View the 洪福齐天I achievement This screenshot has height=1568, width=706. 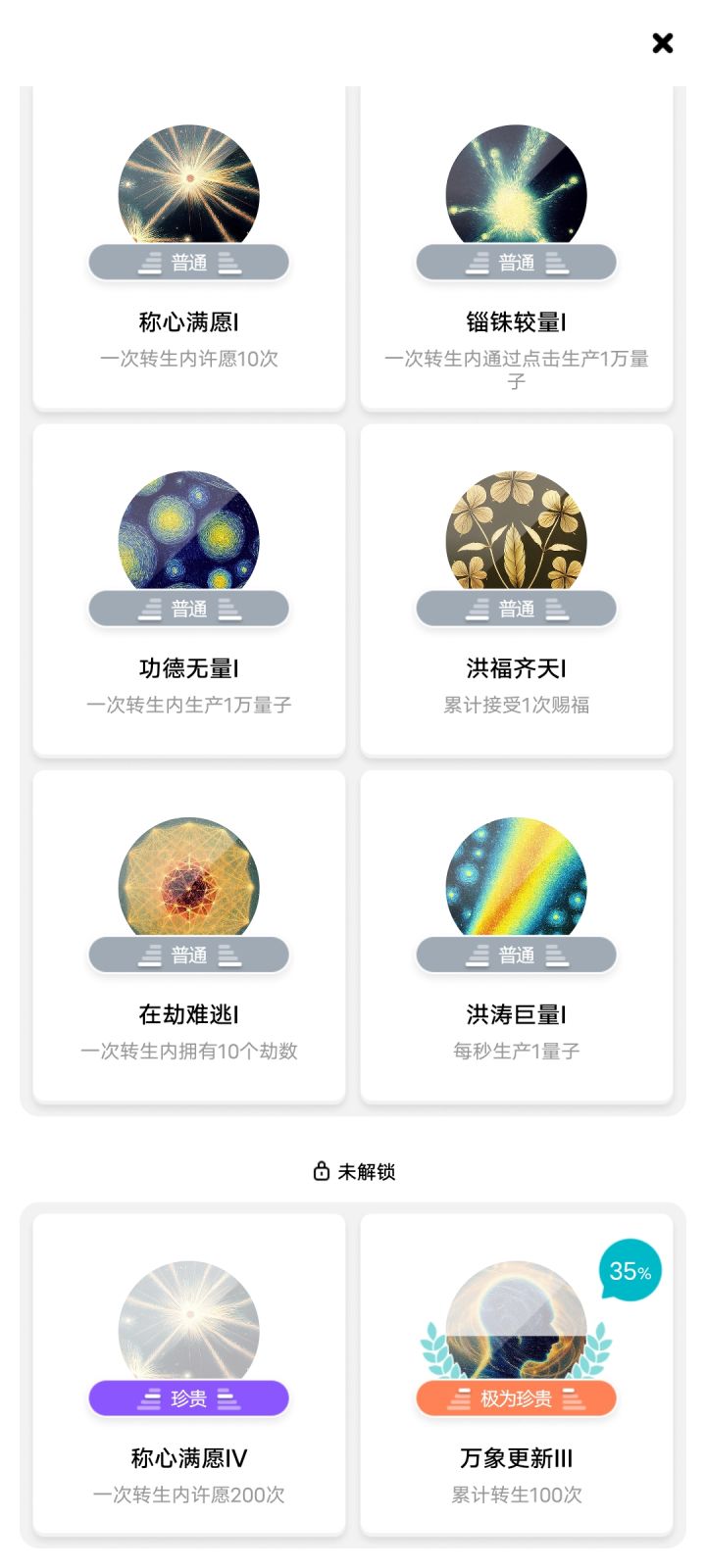pyautogui.click(x=517, y=591)
